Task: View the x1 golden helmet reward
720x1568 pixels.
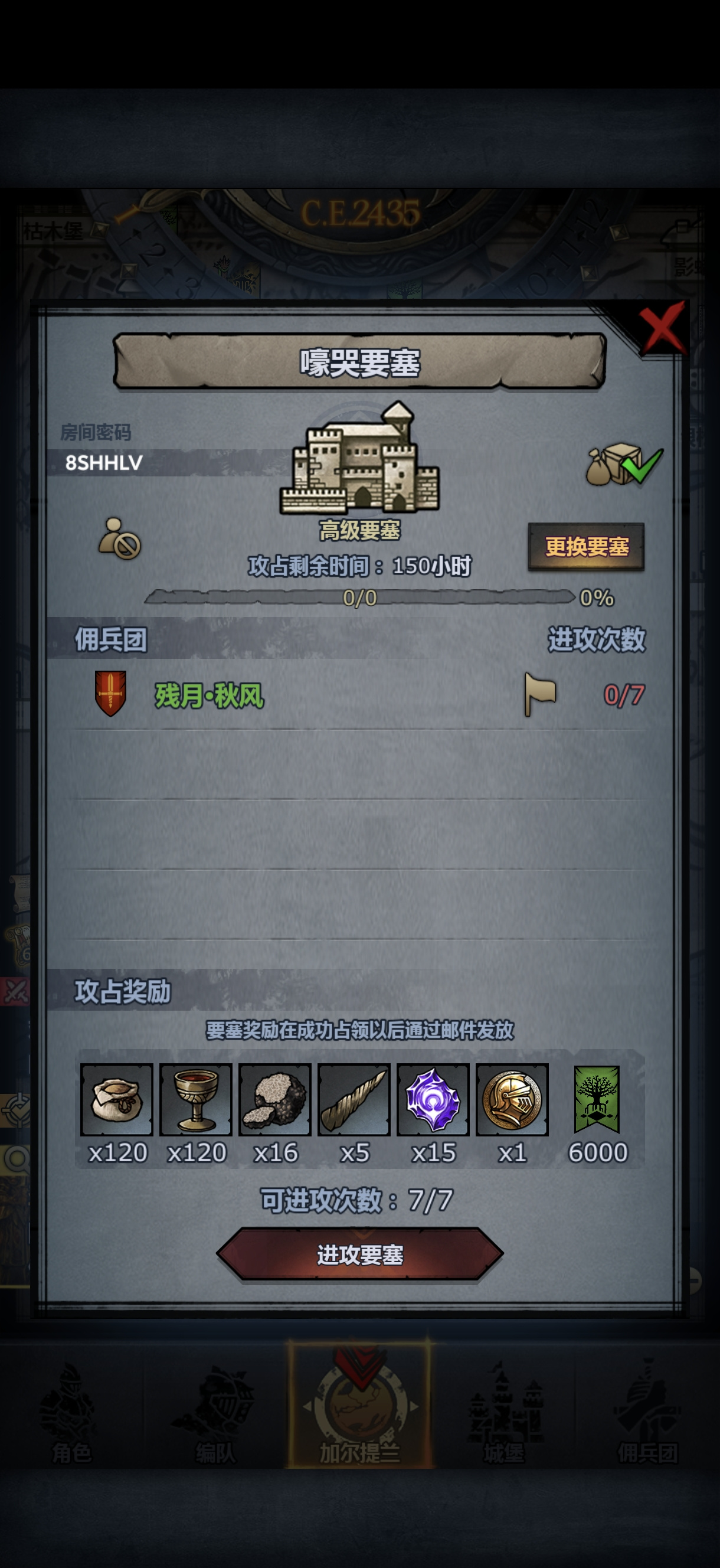Action: [512, 1099]
